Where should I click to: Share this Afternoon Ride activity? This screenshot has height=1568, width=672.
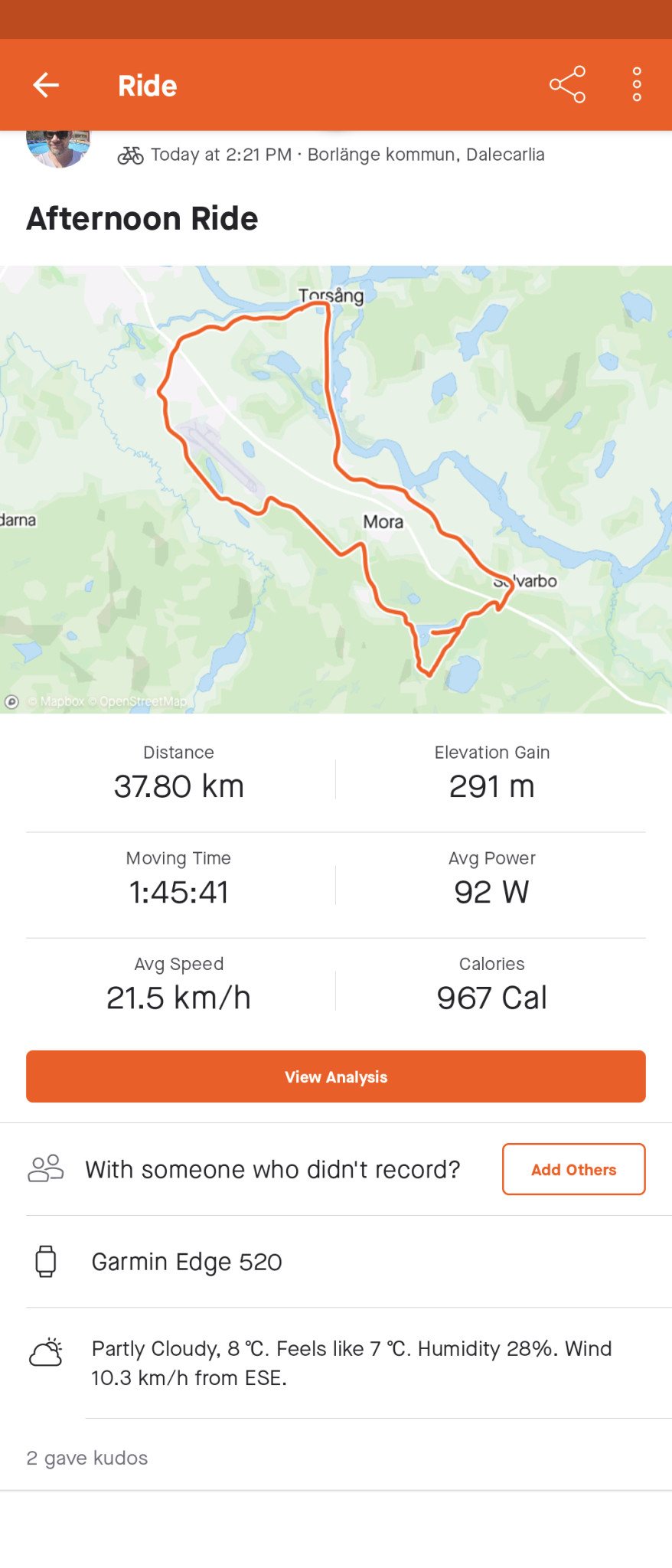tap(567, 85)
